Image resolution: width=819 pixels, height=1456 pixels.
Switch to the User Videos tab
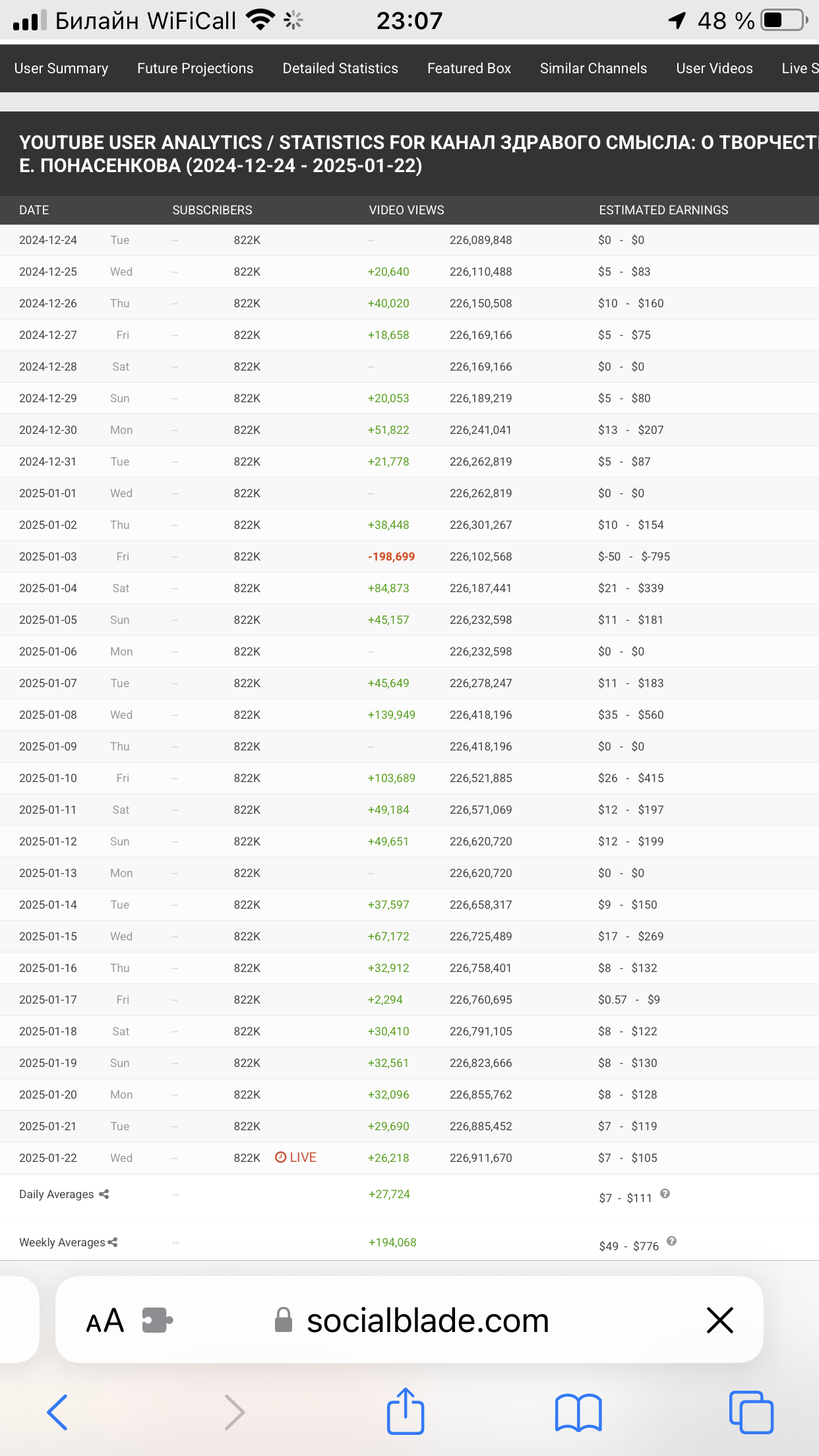(x=714, y=69)
